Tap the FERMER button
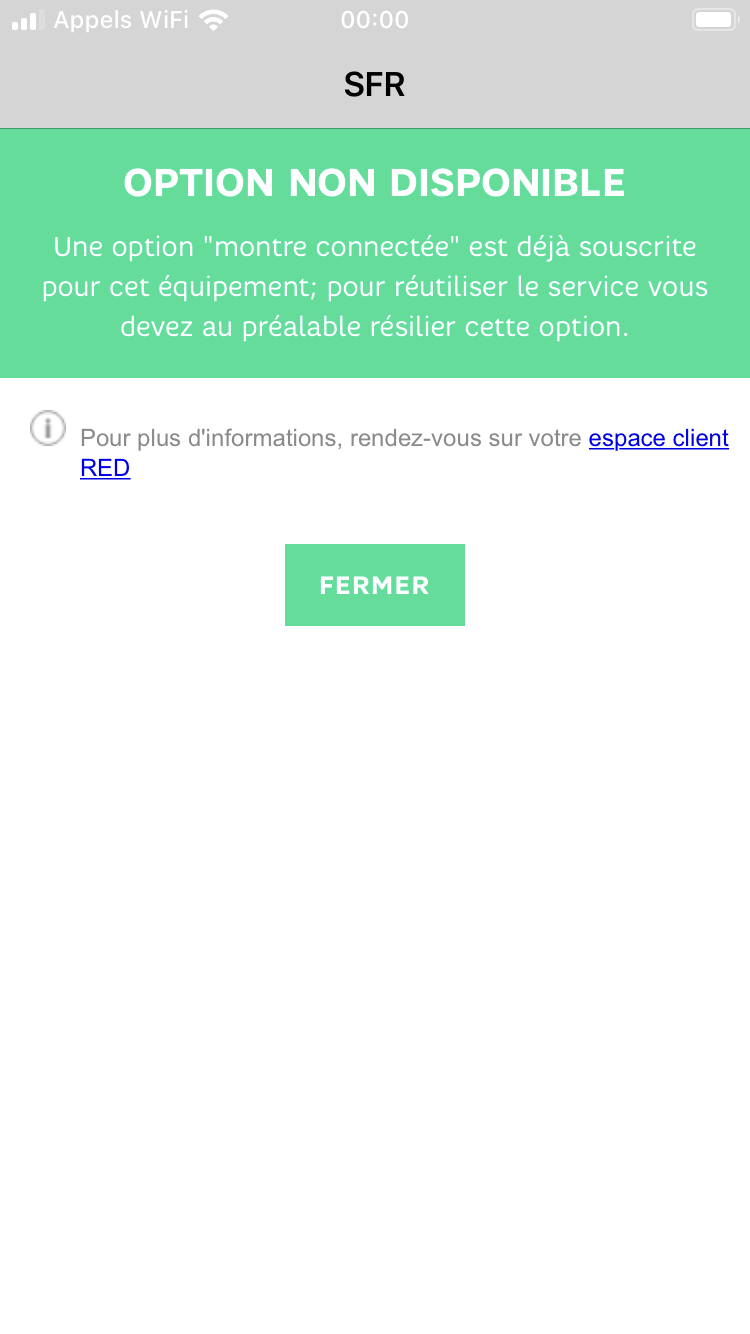 [x=374, y=585]
